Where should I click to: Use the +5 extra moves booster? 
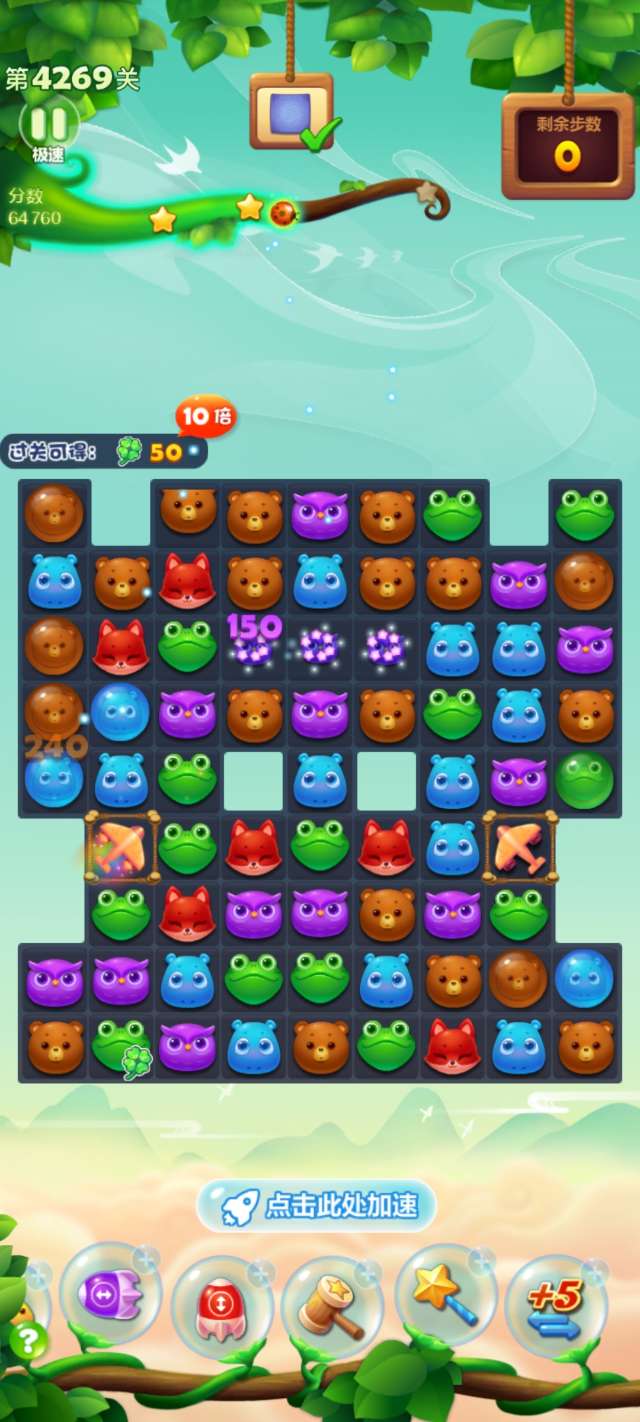tap(556, 1303)
